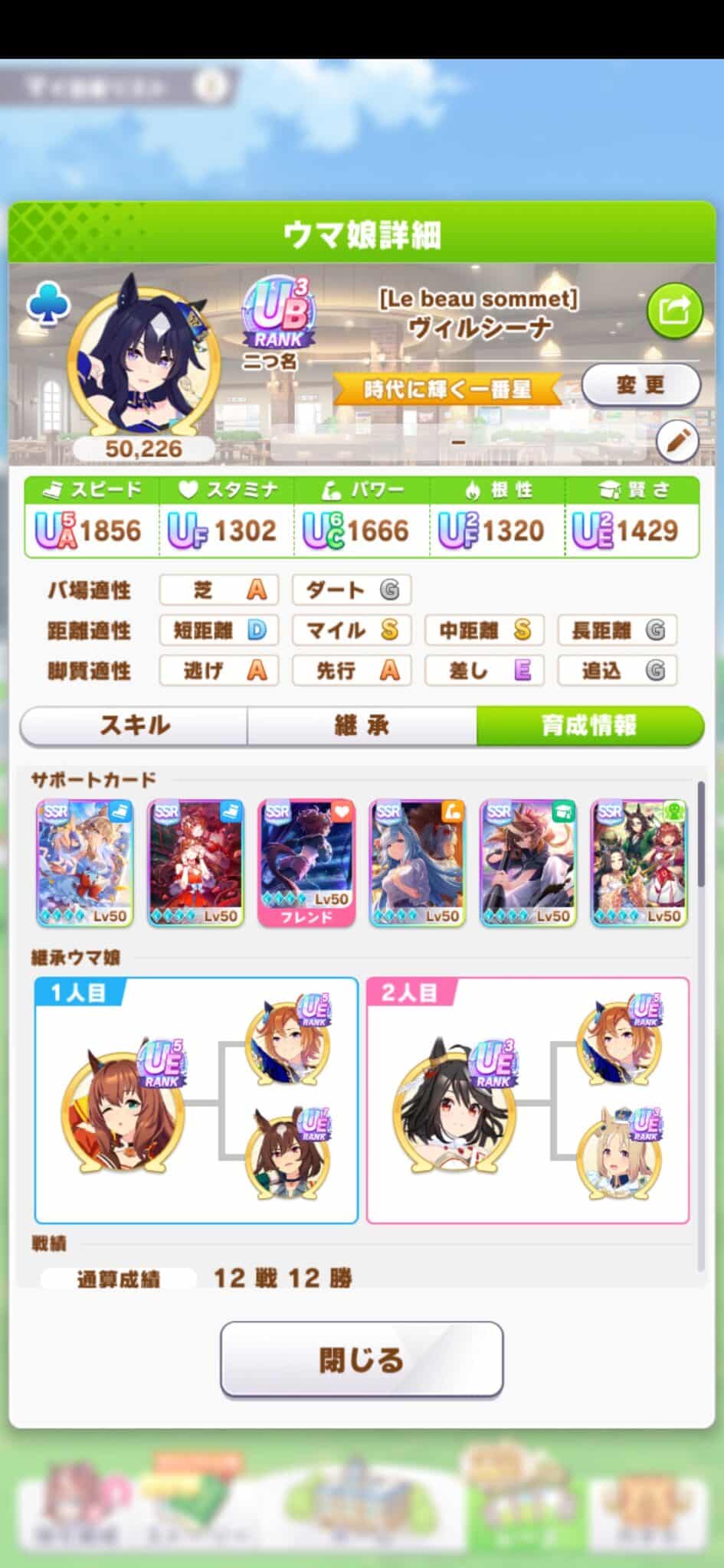The image size is (724, 1568).
Task: Share this Uma Musume's details
Action: tap(673, 311)
